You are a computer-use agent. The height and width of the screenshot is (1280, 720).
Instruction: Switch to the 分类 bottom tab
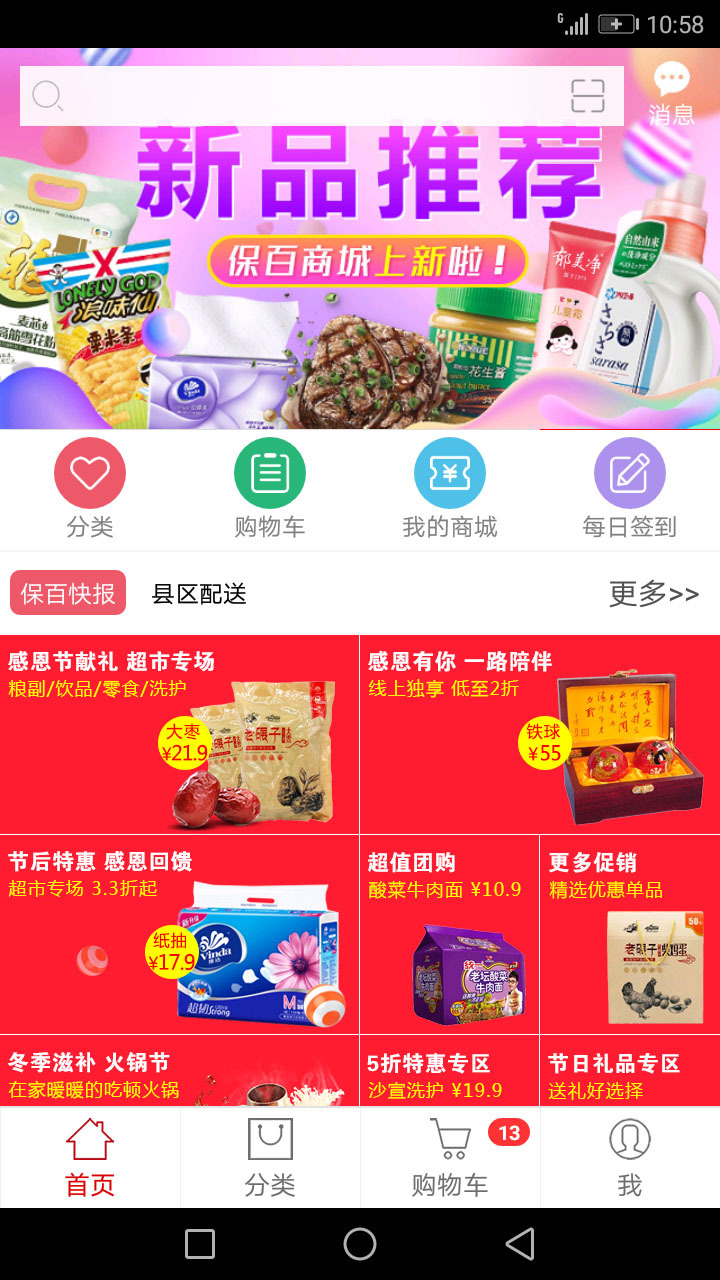(270, 1158)
